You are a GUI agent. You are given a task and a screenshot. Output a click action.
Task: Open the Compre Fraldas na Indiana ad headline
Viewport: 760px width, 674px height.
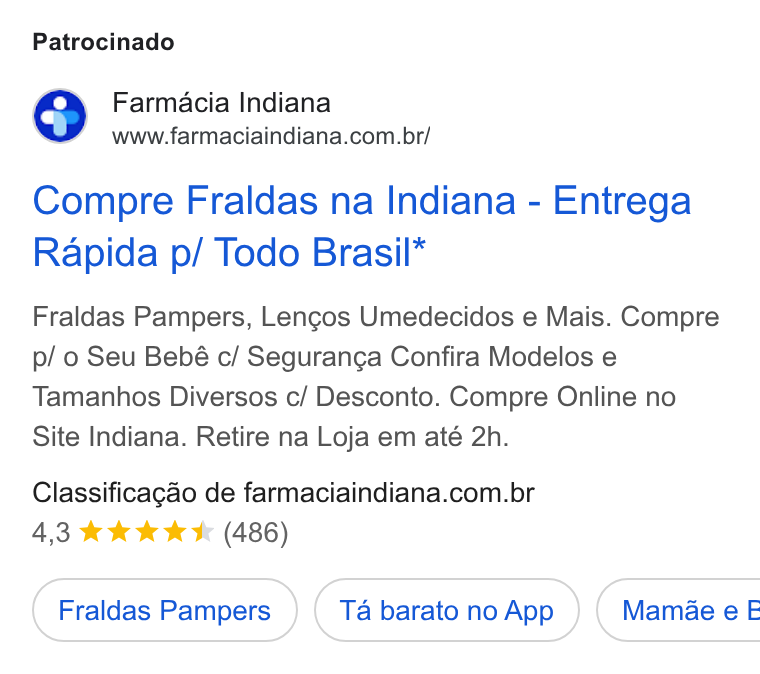pos(362,226)
